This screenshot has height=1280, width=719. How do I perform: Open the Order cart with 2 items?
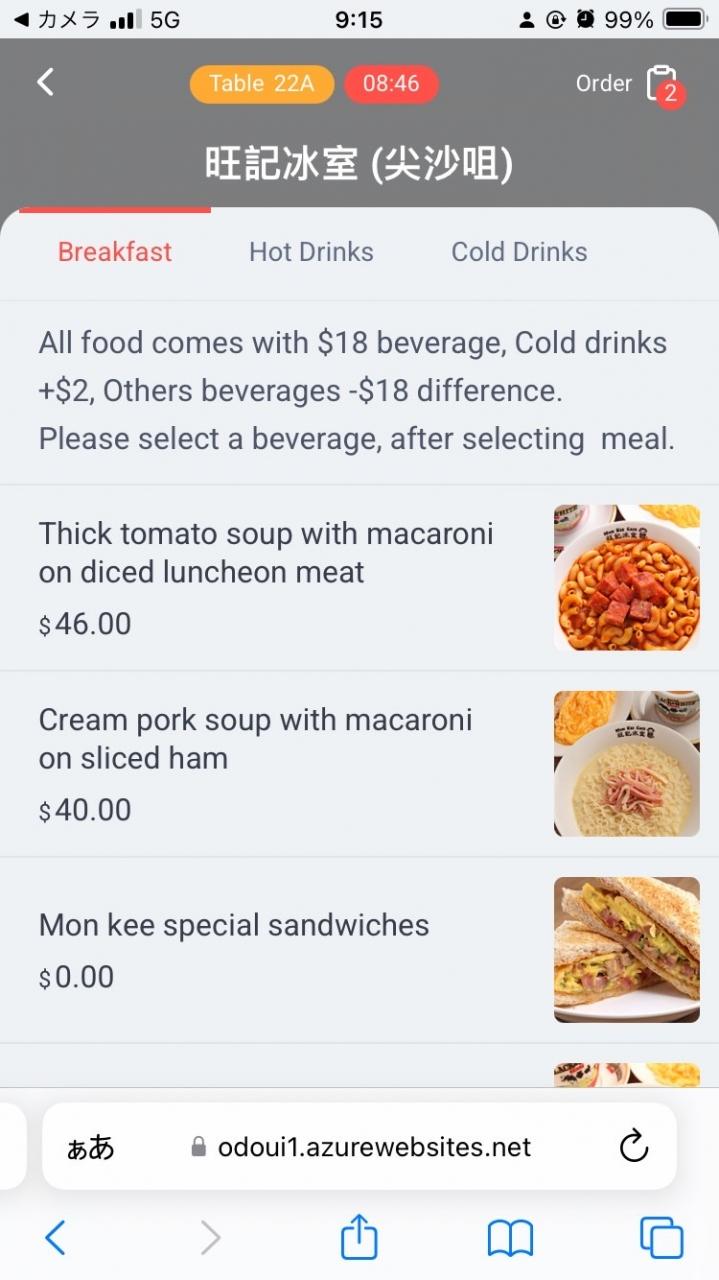(x=630, y=85)
